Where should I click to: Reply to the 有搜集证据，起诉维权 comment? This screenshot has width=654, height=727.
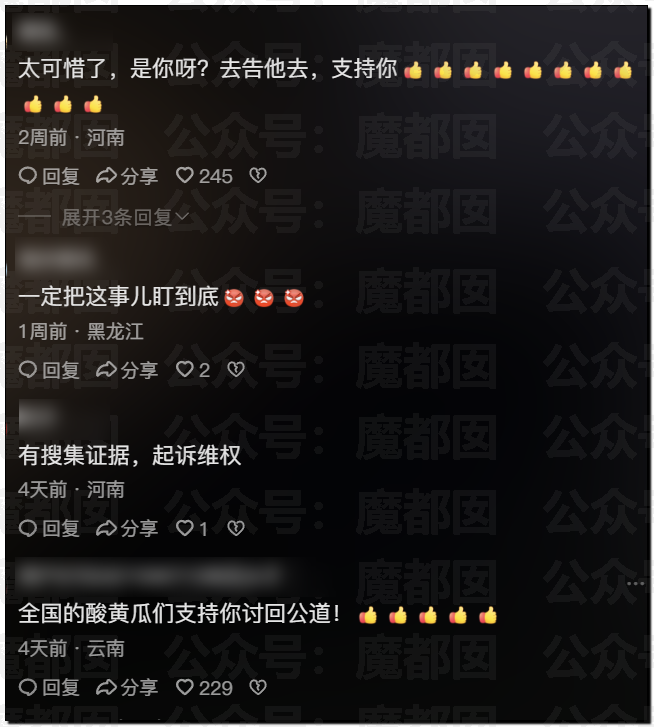tap(49, 528)
